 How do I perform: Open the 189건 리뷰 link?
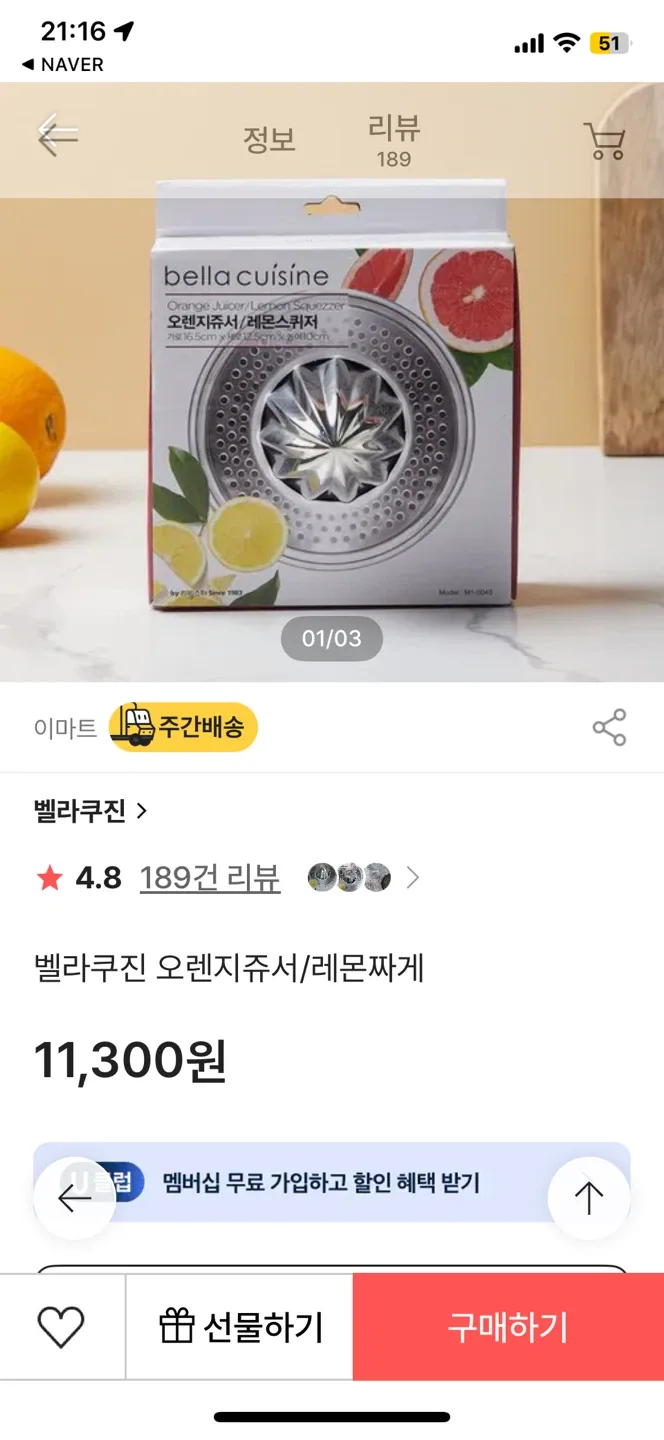tap(210, 878)
